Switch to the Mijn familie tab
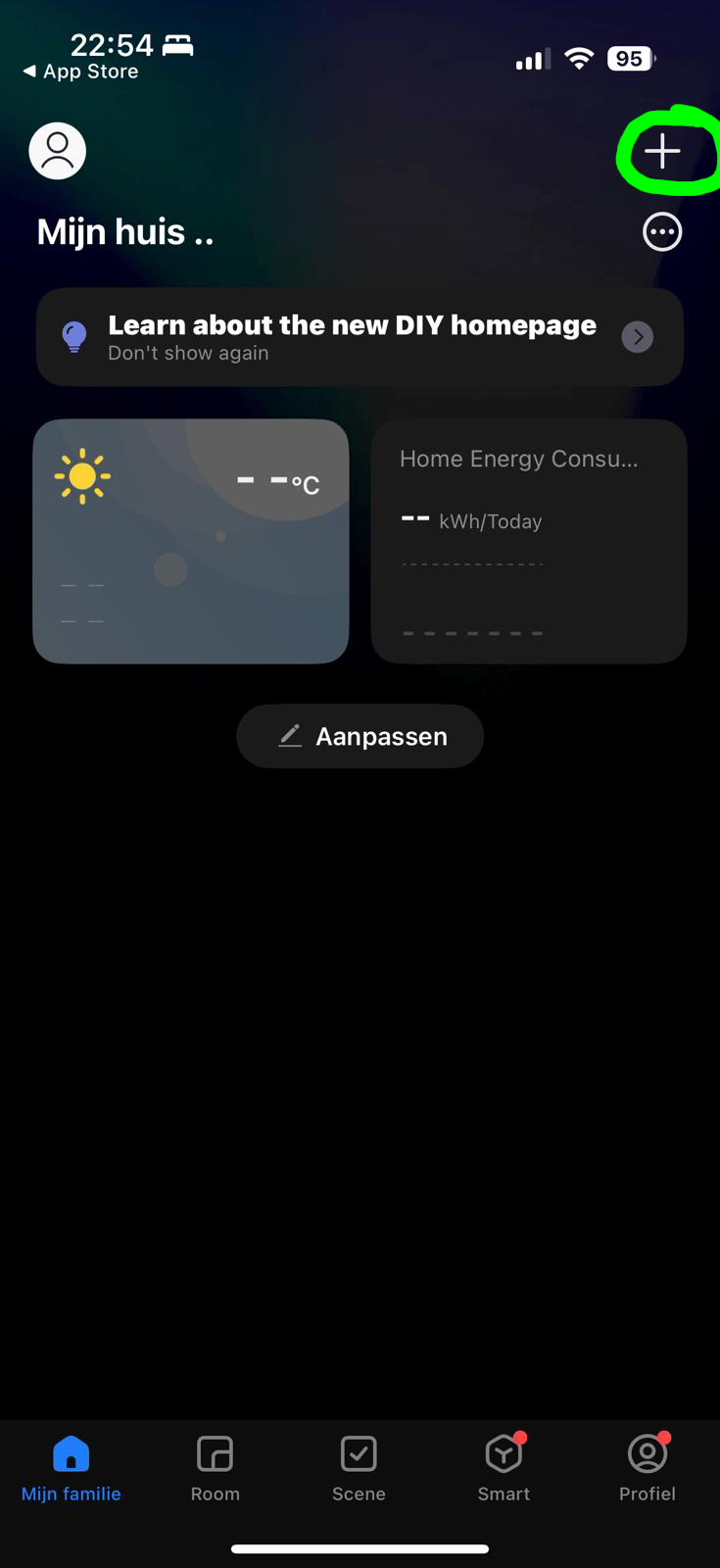This screenshot has width=720, height=1568. 72,1467
